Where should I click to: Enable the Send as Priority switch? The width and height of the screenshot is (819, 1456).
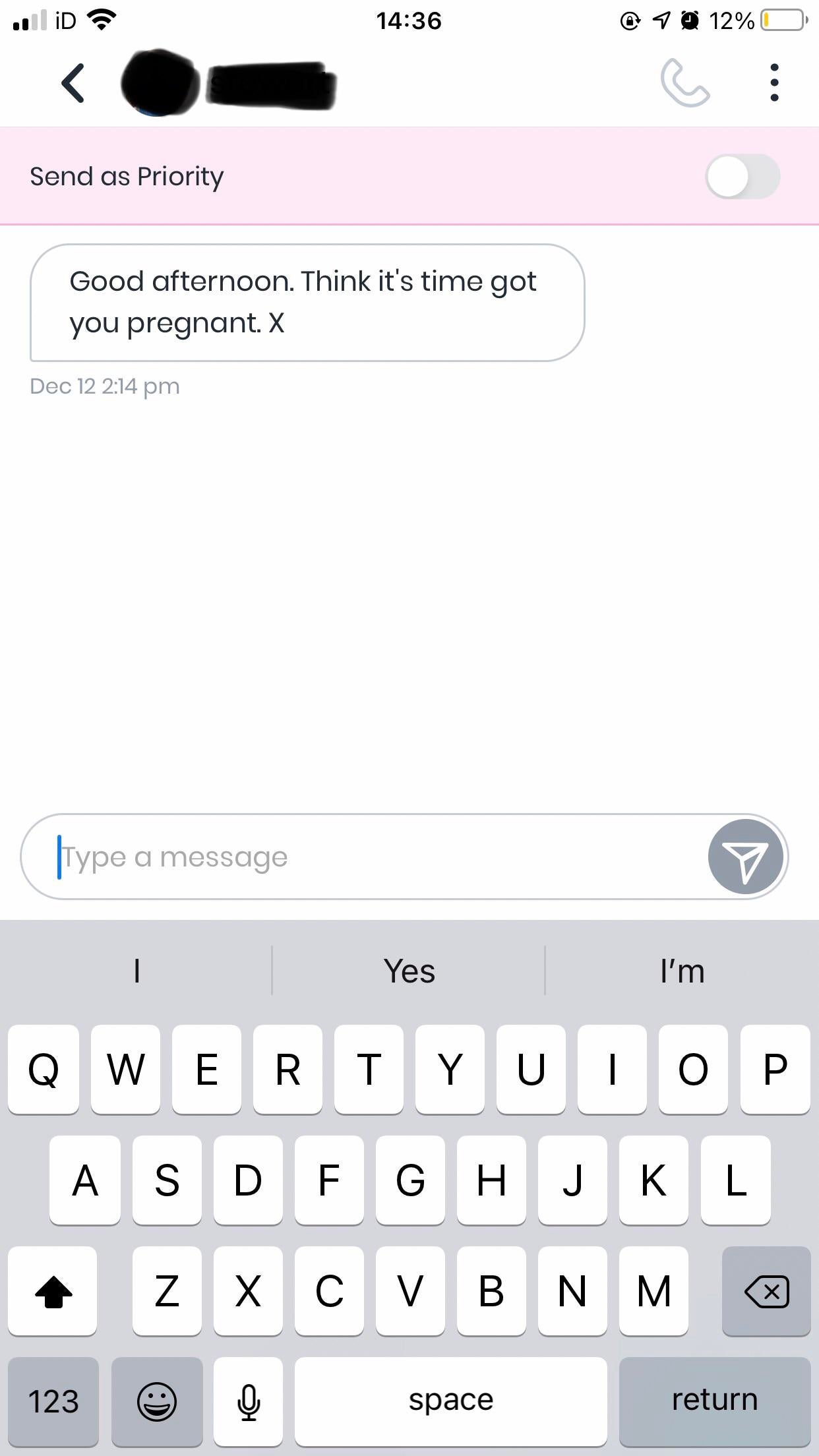(743, 177)
